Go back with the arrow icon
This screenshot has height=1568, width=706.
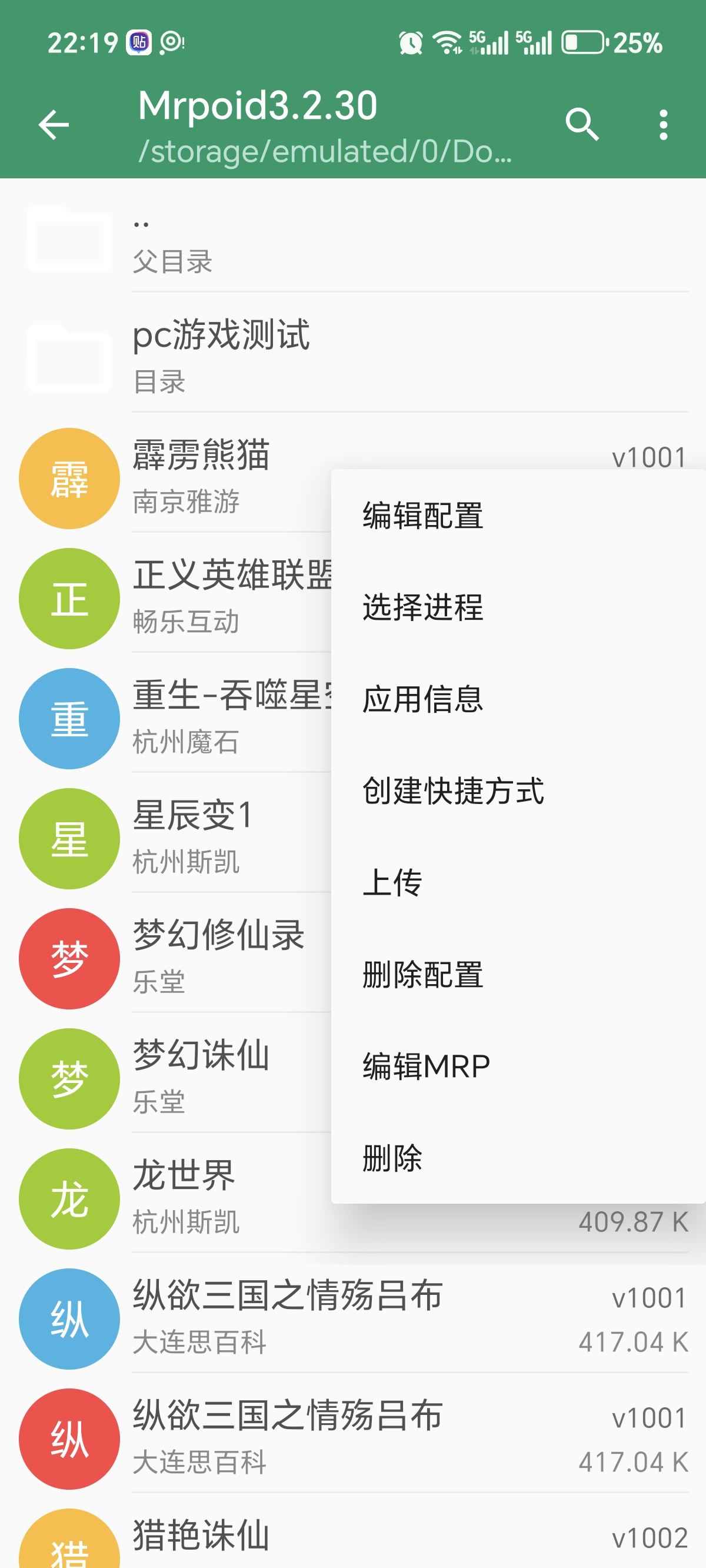point(54,125)
